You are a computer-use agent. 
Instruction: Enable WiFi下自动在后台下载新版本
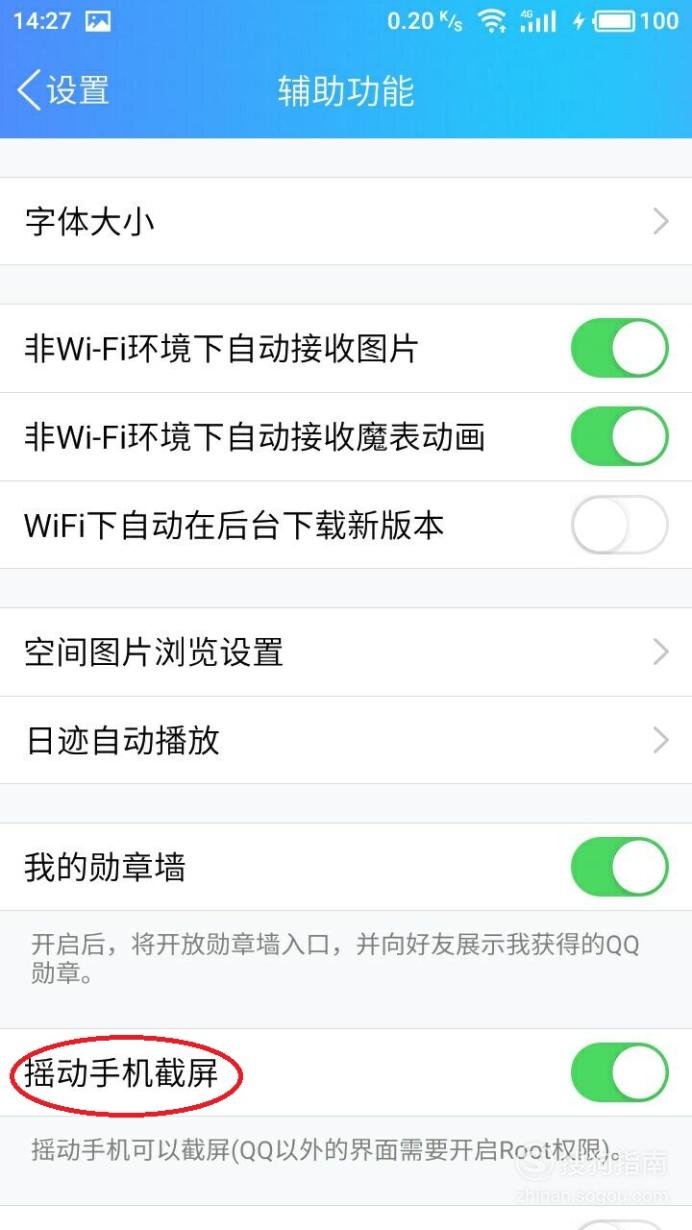619,525
